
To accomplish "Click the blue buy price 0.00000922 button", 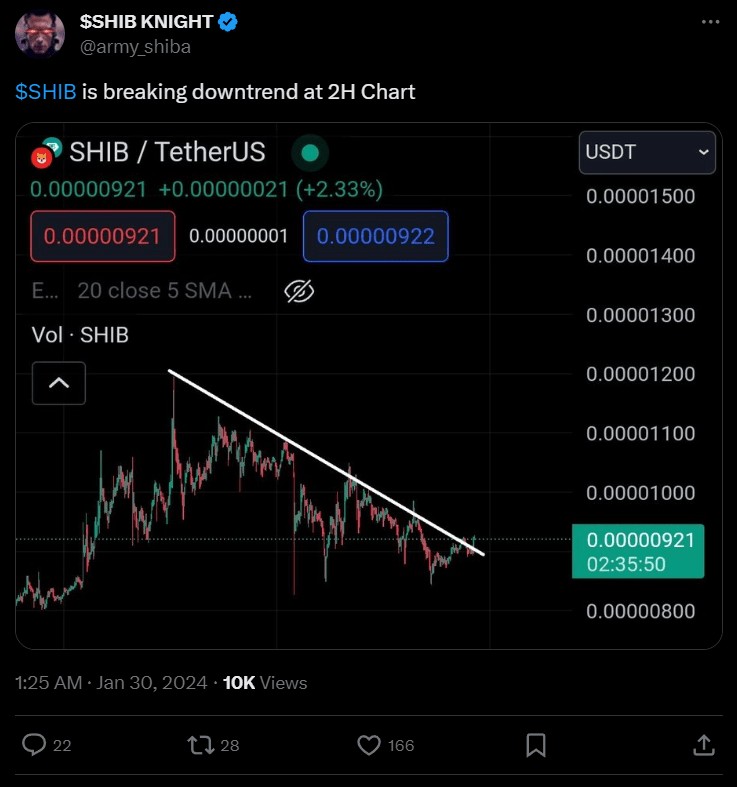I will click(375, 236).
